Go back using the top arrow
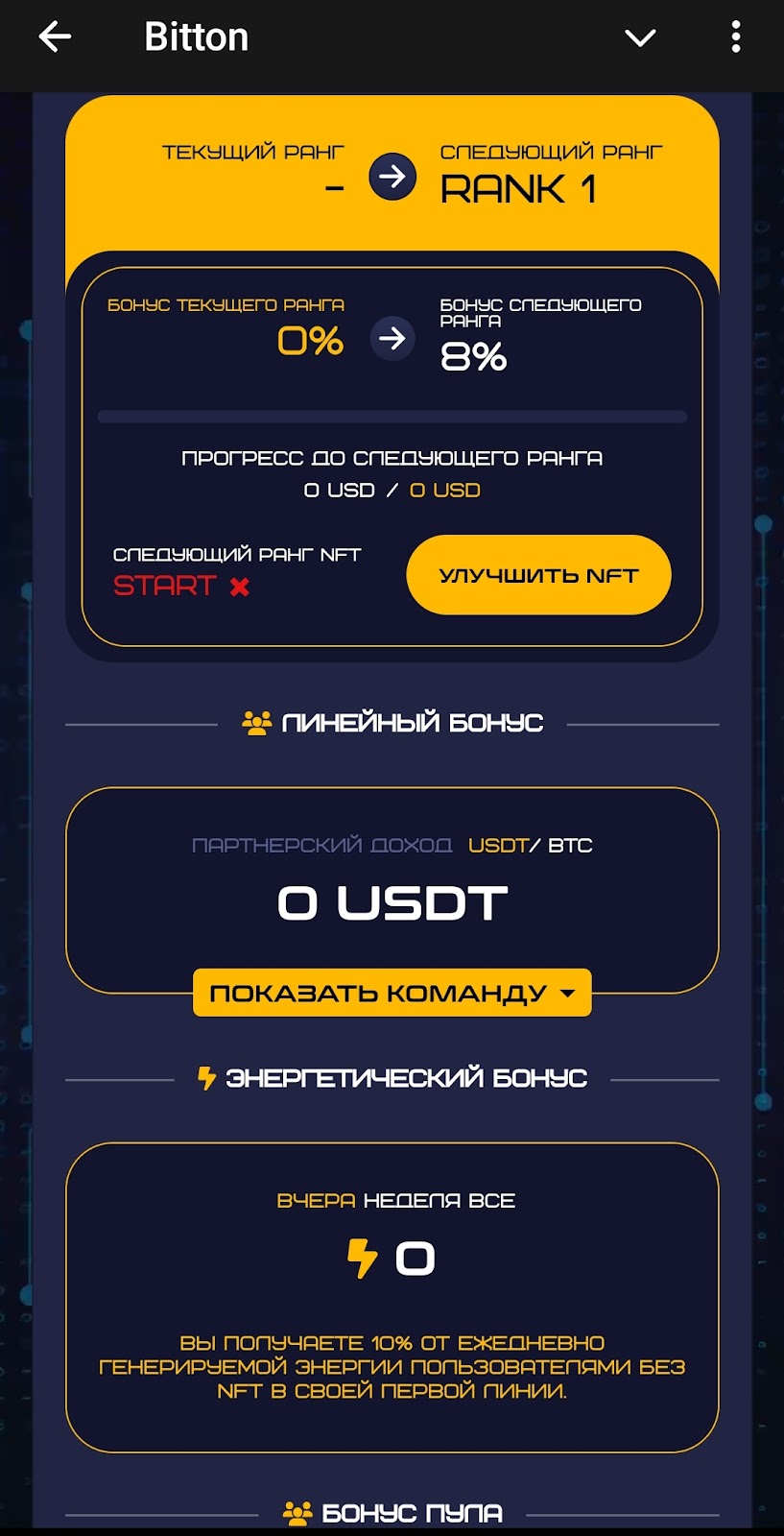Screen dimensions: 784x1536 (x=55, y=37)
